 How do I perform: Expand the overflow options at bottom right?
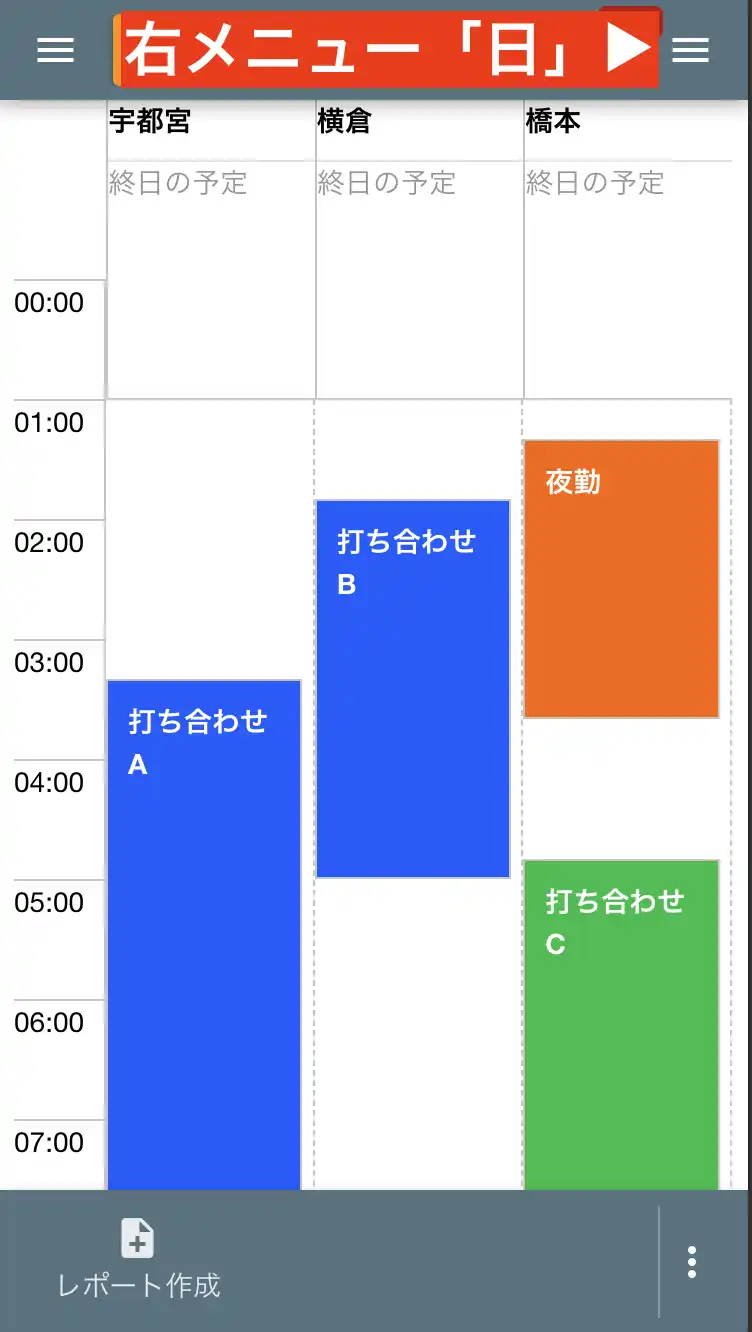click(691, 1263)
